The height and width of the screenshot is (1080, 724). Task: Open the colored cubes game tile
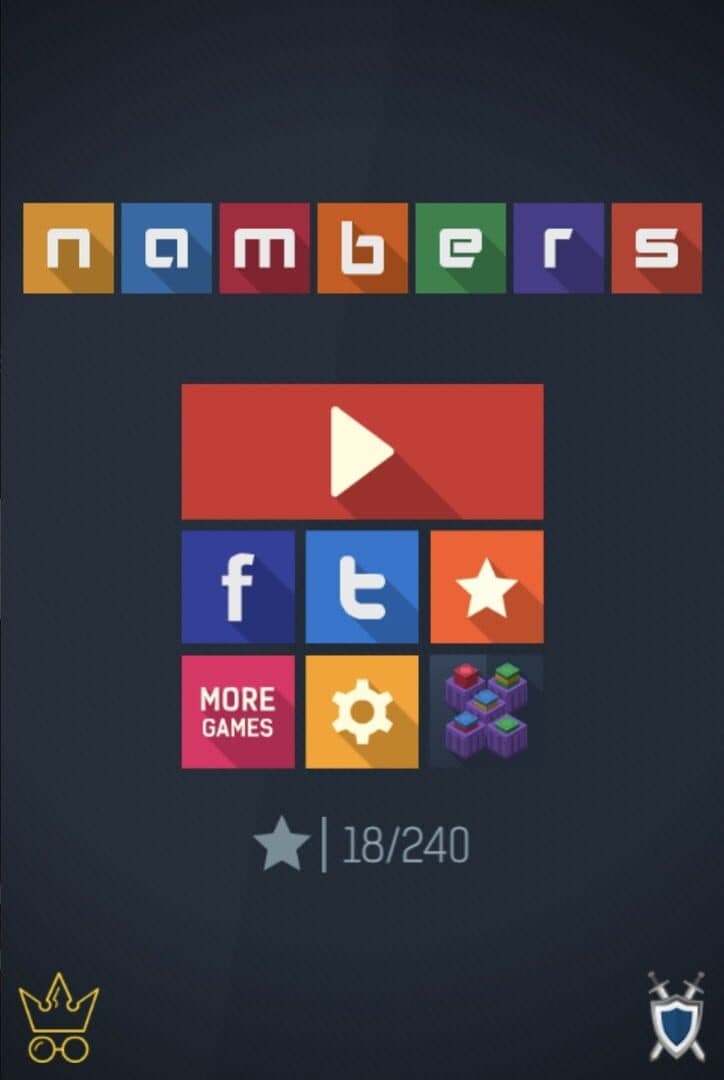coord(487,712)
